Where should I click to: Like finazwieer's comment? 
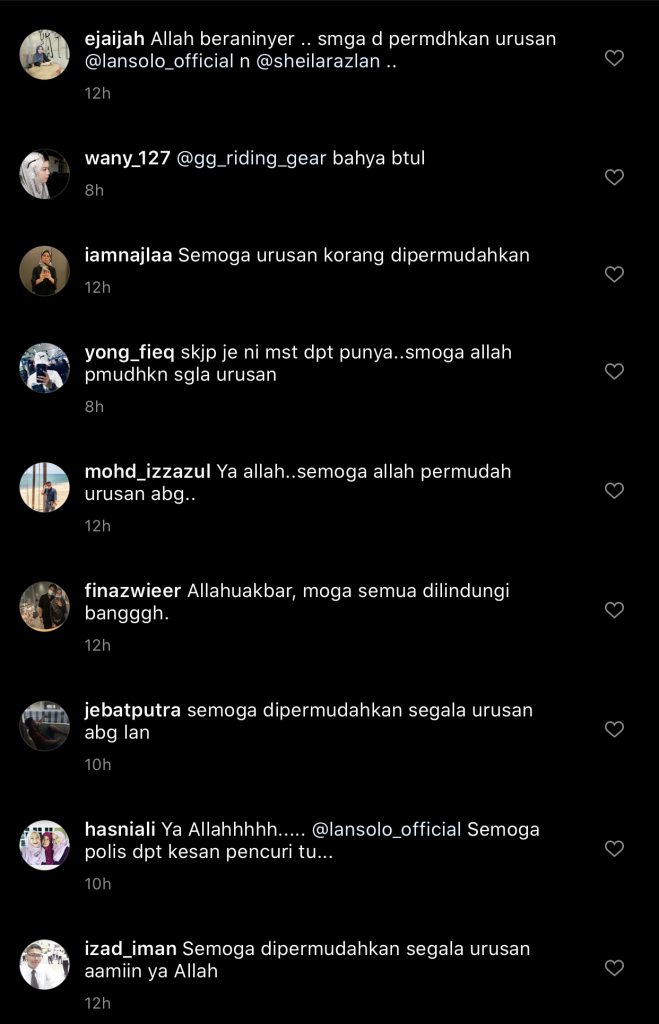(614, 610)
